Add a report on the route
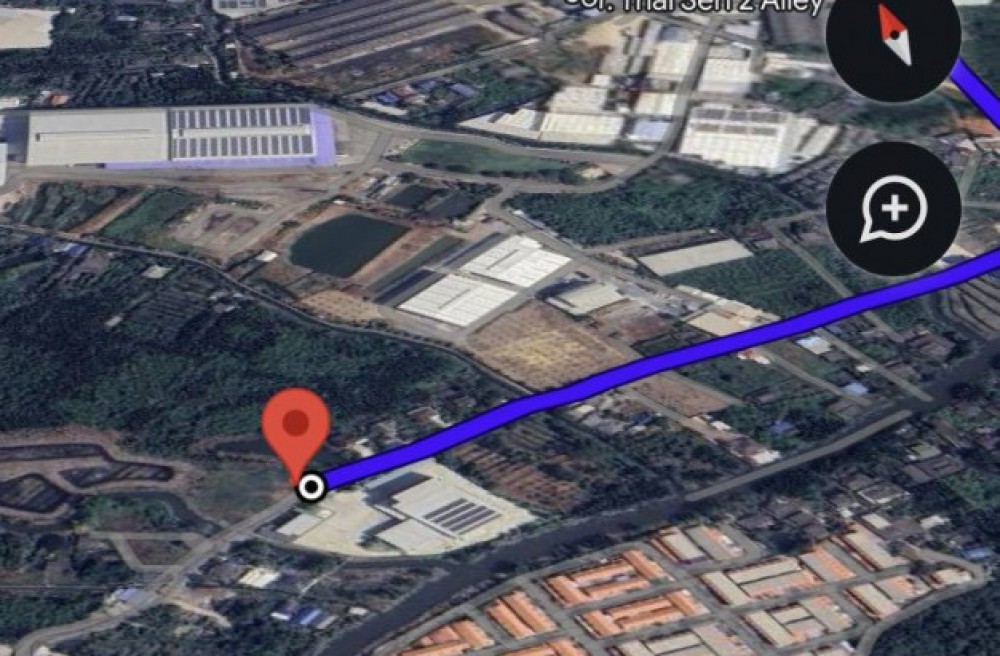The width and height of the screenshot is (1000, 656). pyautogui.click(x=893, y=208)
